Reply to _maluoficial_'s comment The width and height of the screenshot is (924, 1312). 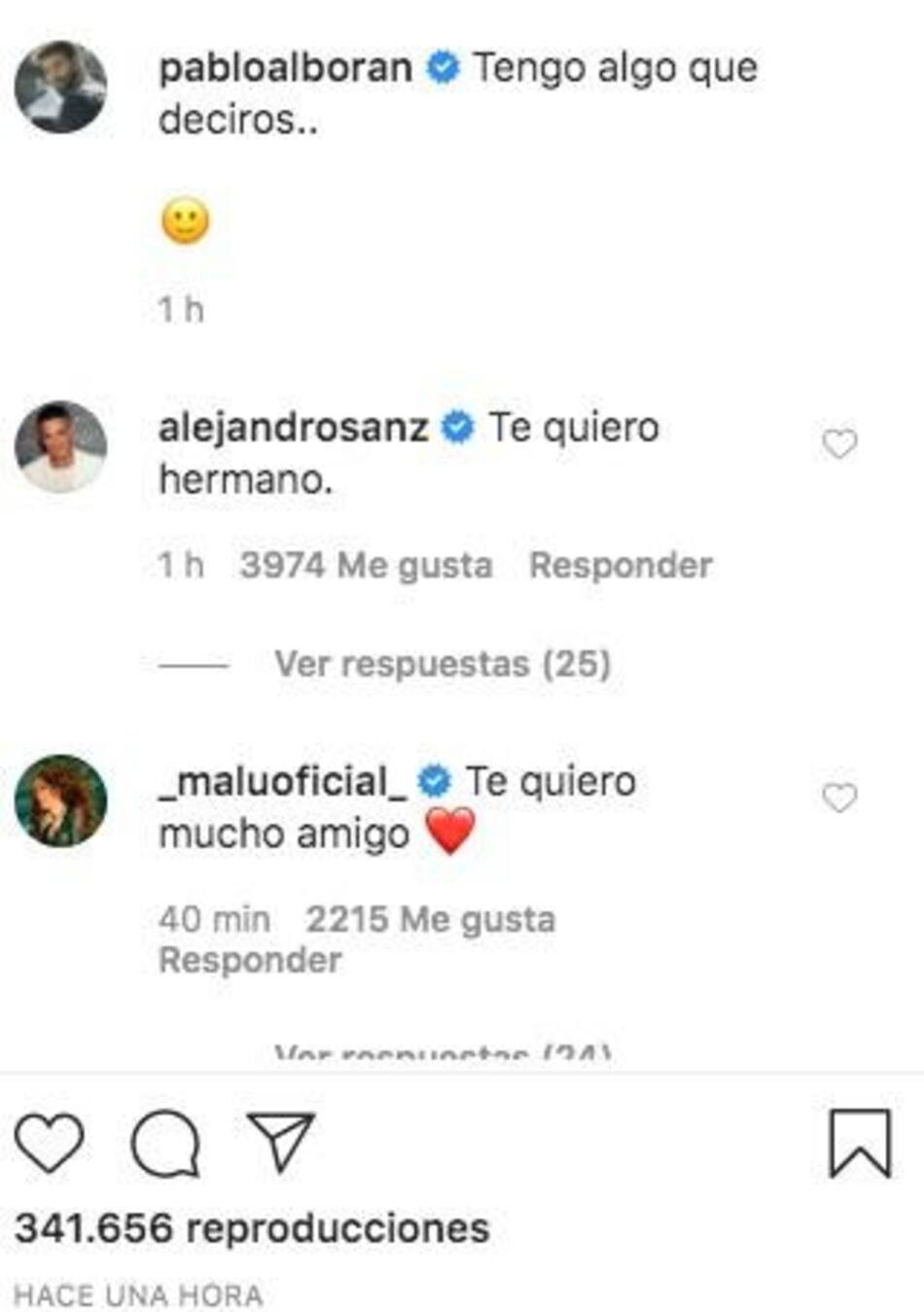[250, 960]
